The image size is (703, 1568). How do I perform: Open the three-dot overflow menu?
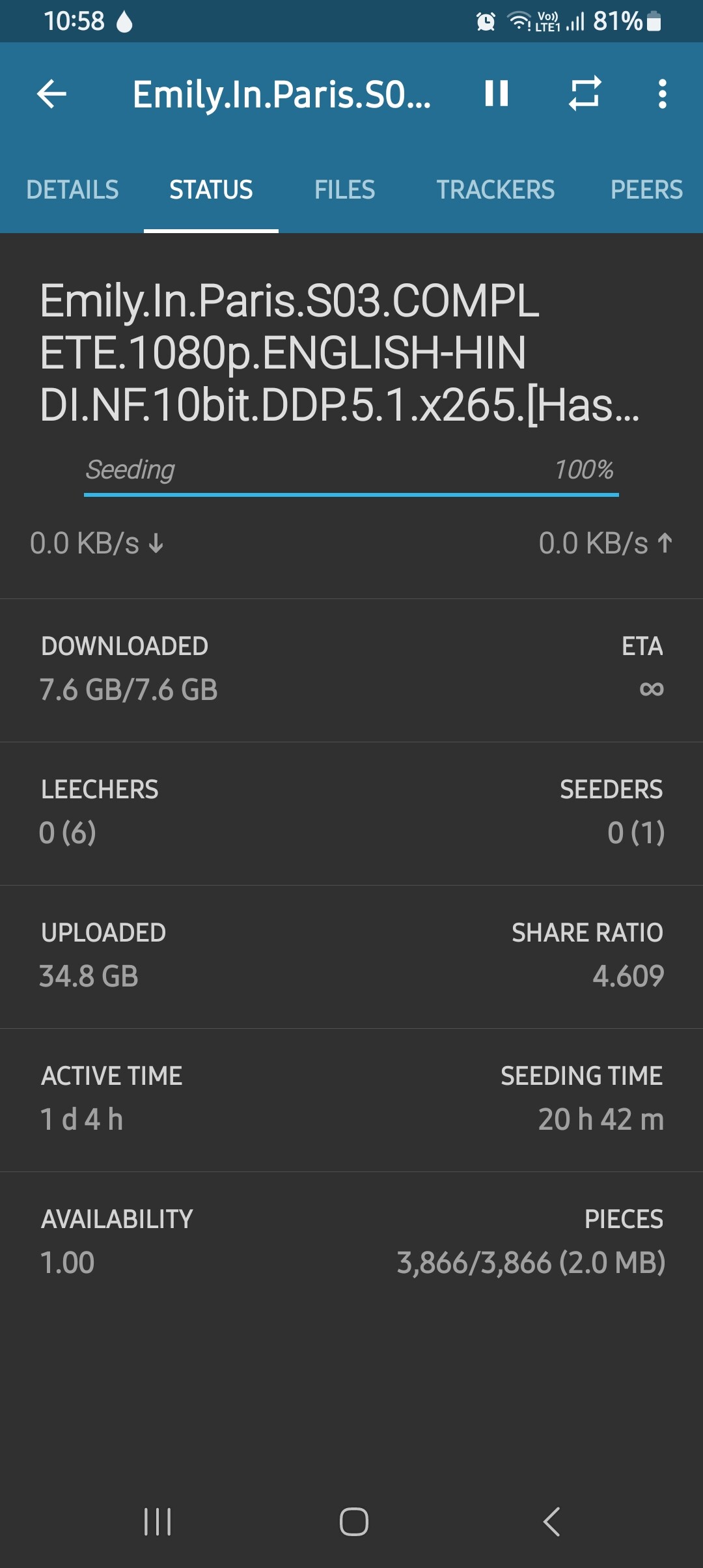tap(662, 94)
